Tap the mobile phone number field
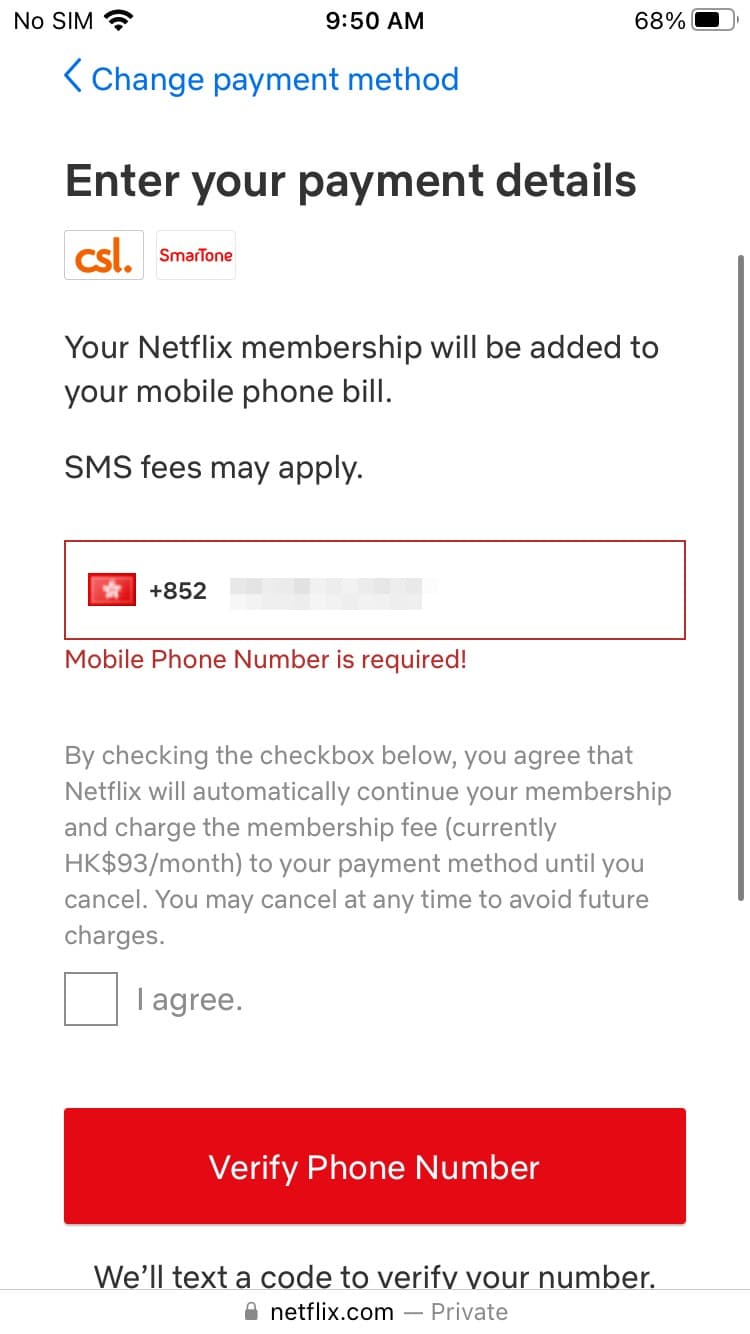 coord(375,590)
